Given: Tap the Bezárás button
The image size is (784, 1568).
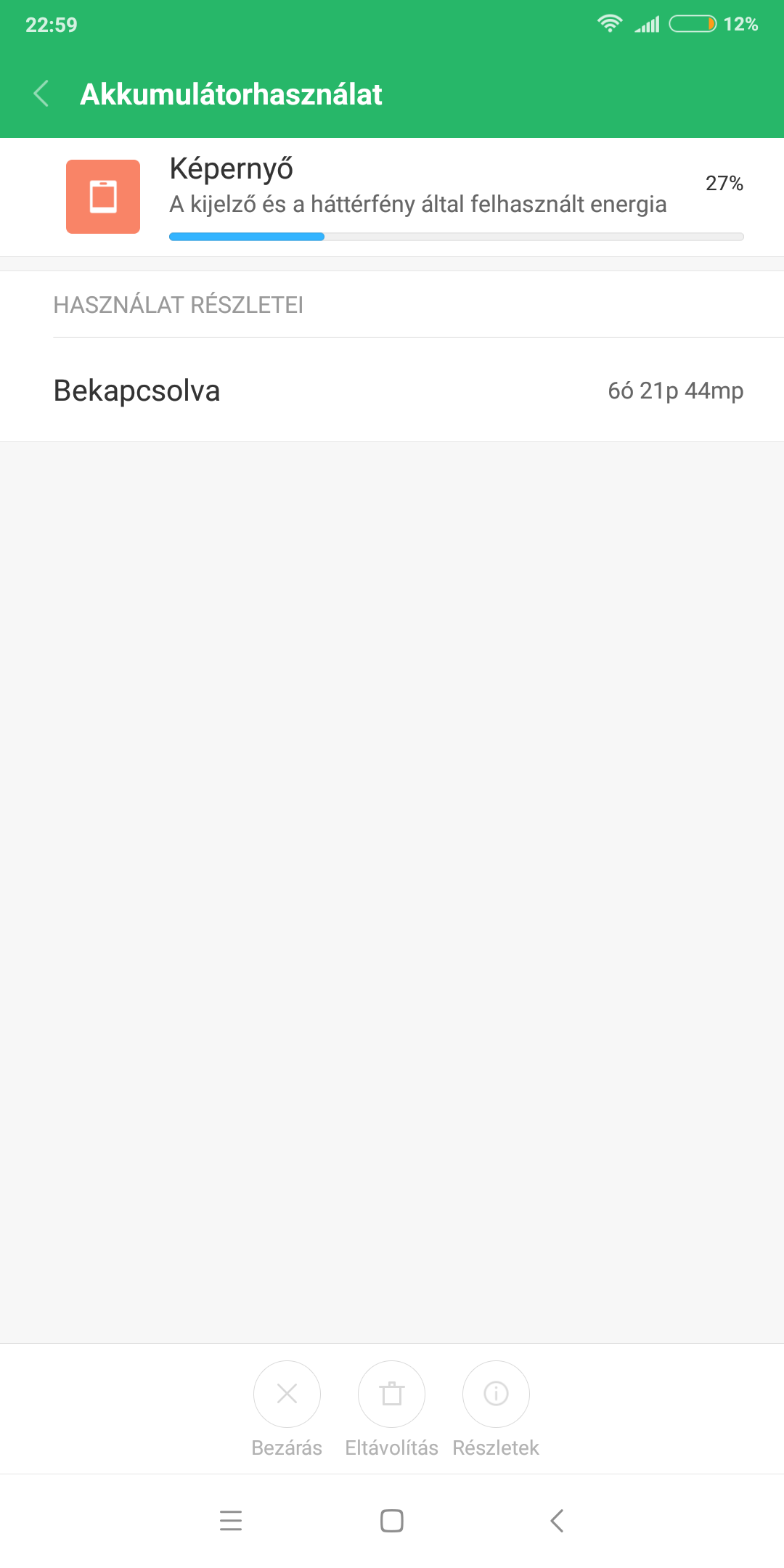Looking at the screenshot, I should (x=287, y=1394).
